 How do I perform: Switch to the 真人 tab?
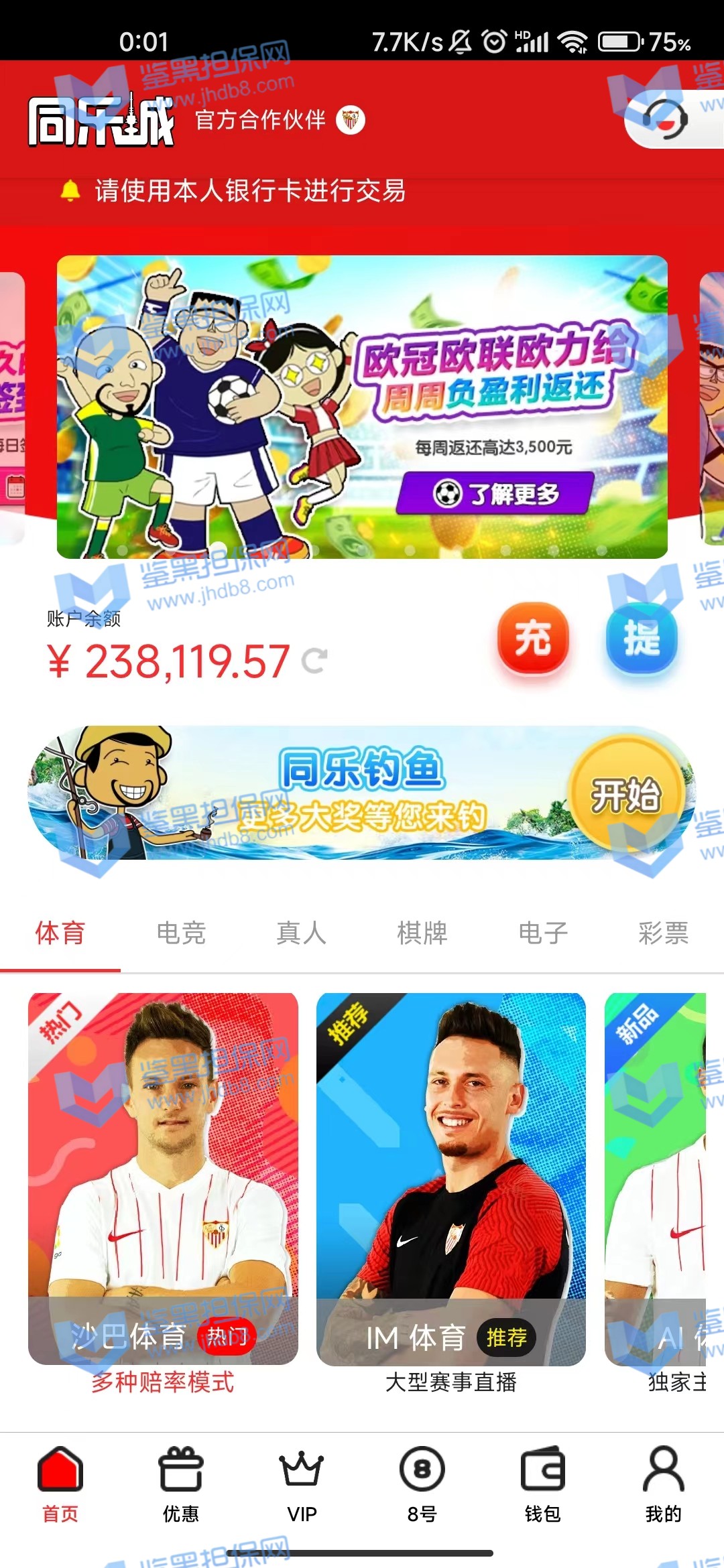(x=302, y=933)
